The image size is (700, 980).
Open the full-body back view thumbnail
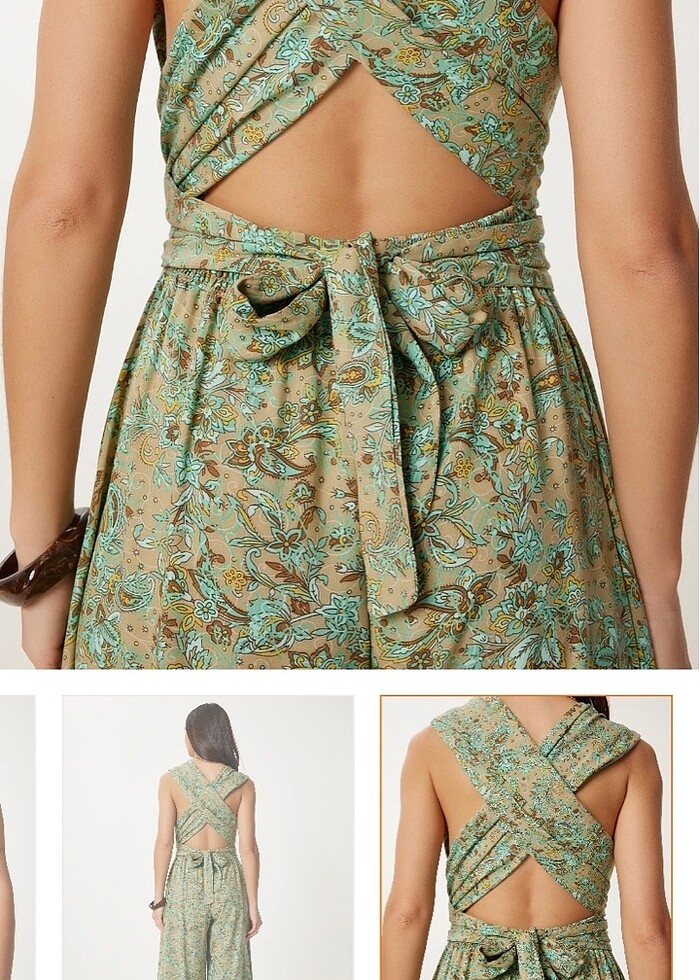click(x=208, y=837)
